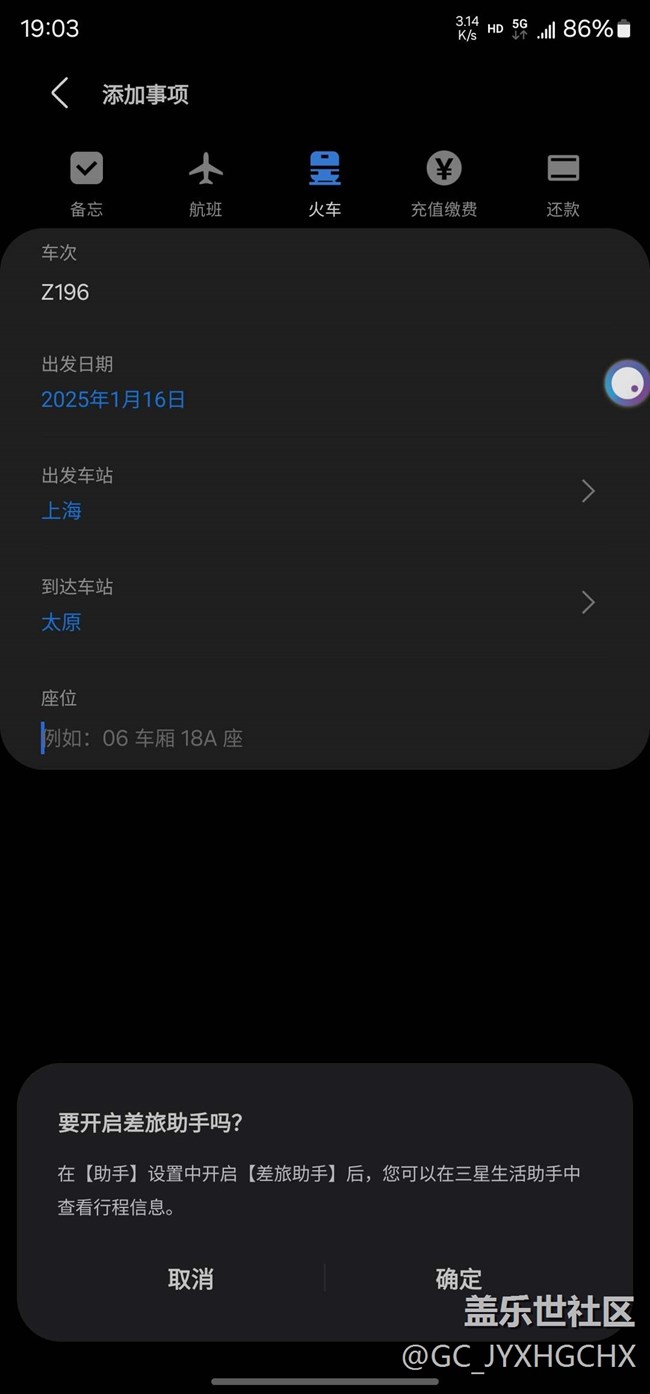Switch to the 备忘 tab
Viewport: 650px width, 1394px height.
point(87,184)
